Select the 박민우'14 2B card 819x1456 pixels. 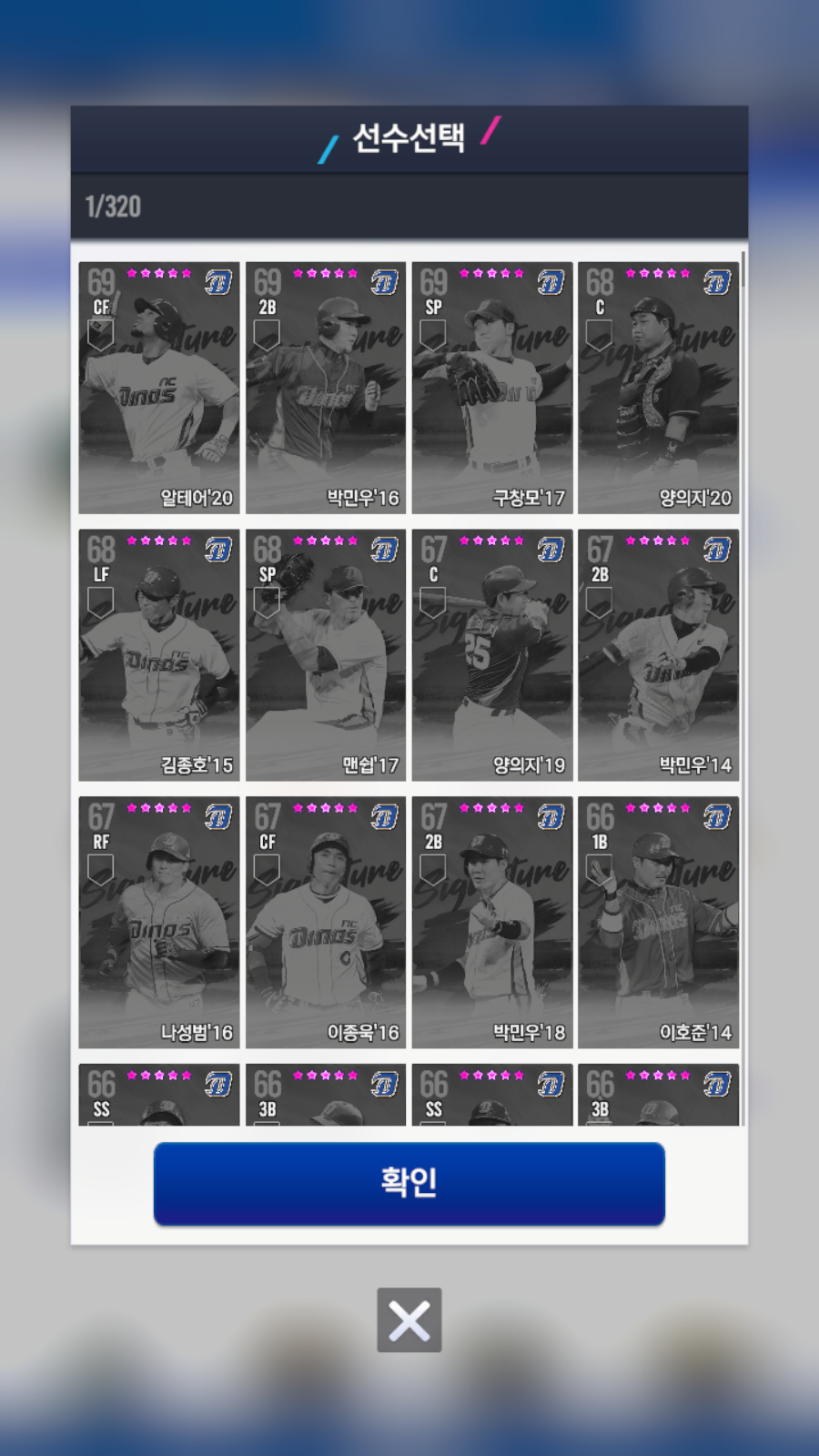tap(658, 655)
